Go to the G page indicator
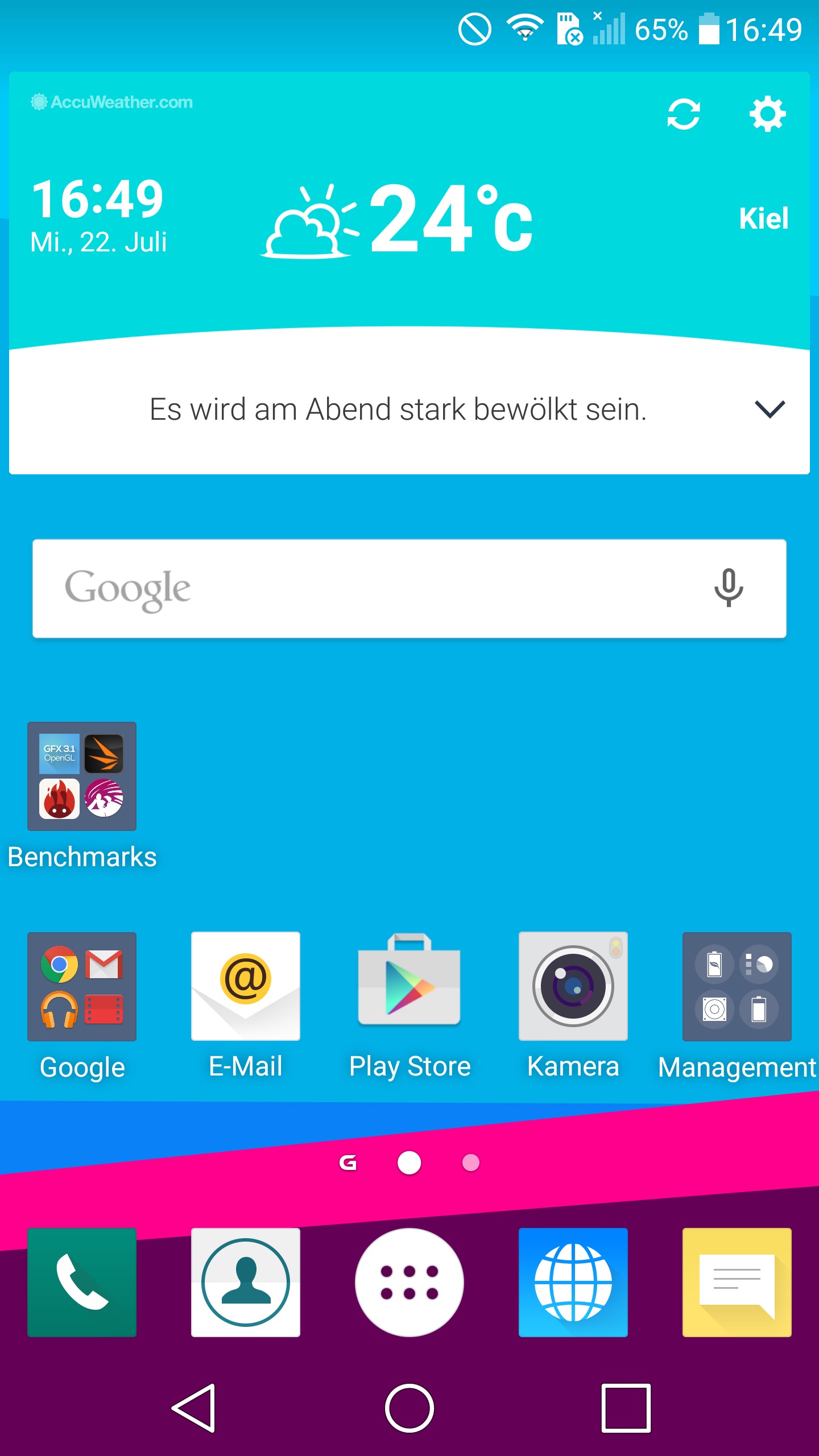819x1456 pixels. coord(348,1163)
